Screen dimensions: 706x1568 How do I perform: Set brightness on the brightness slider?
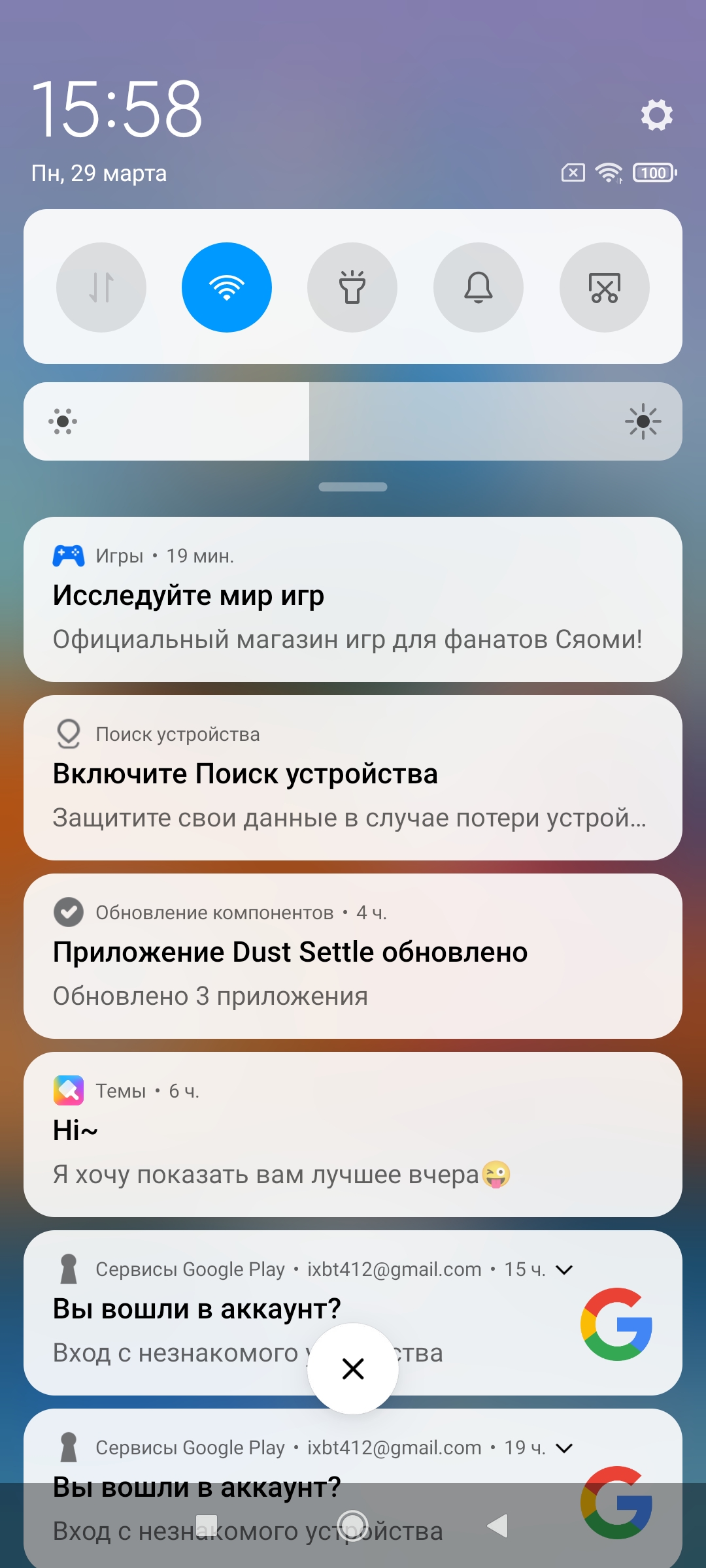point(353,421)
